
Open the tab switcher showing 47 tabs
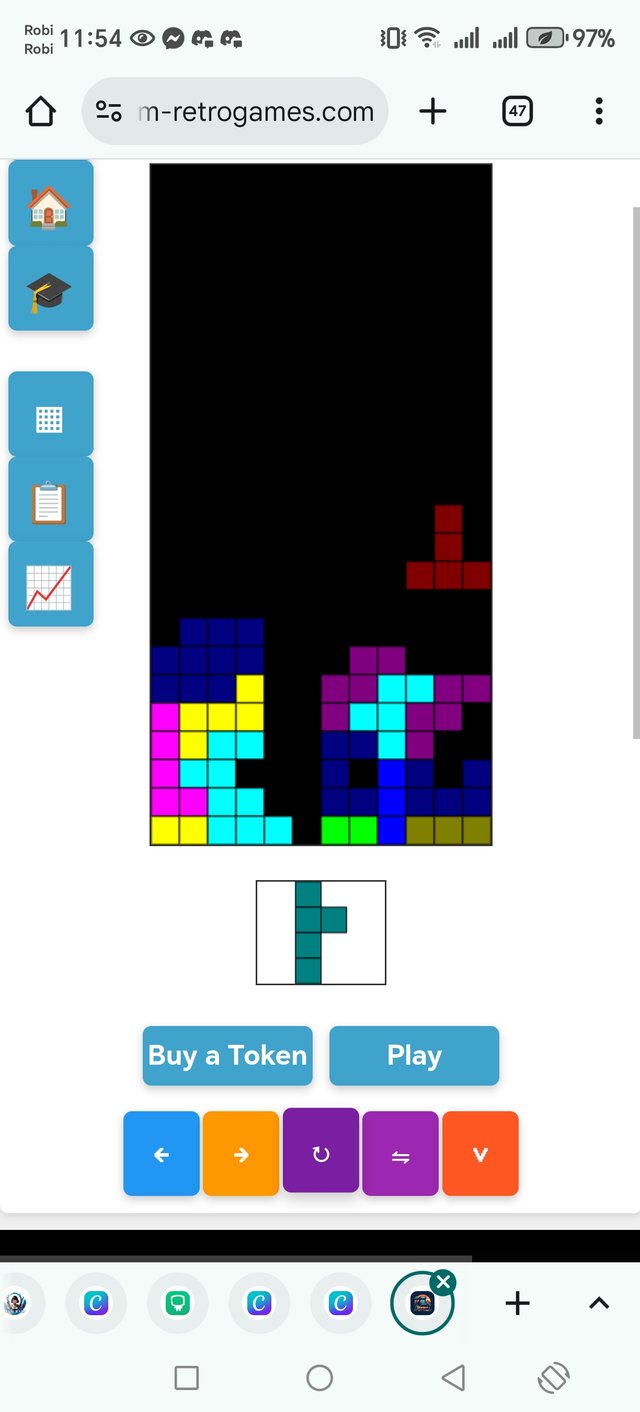(517, 111)
